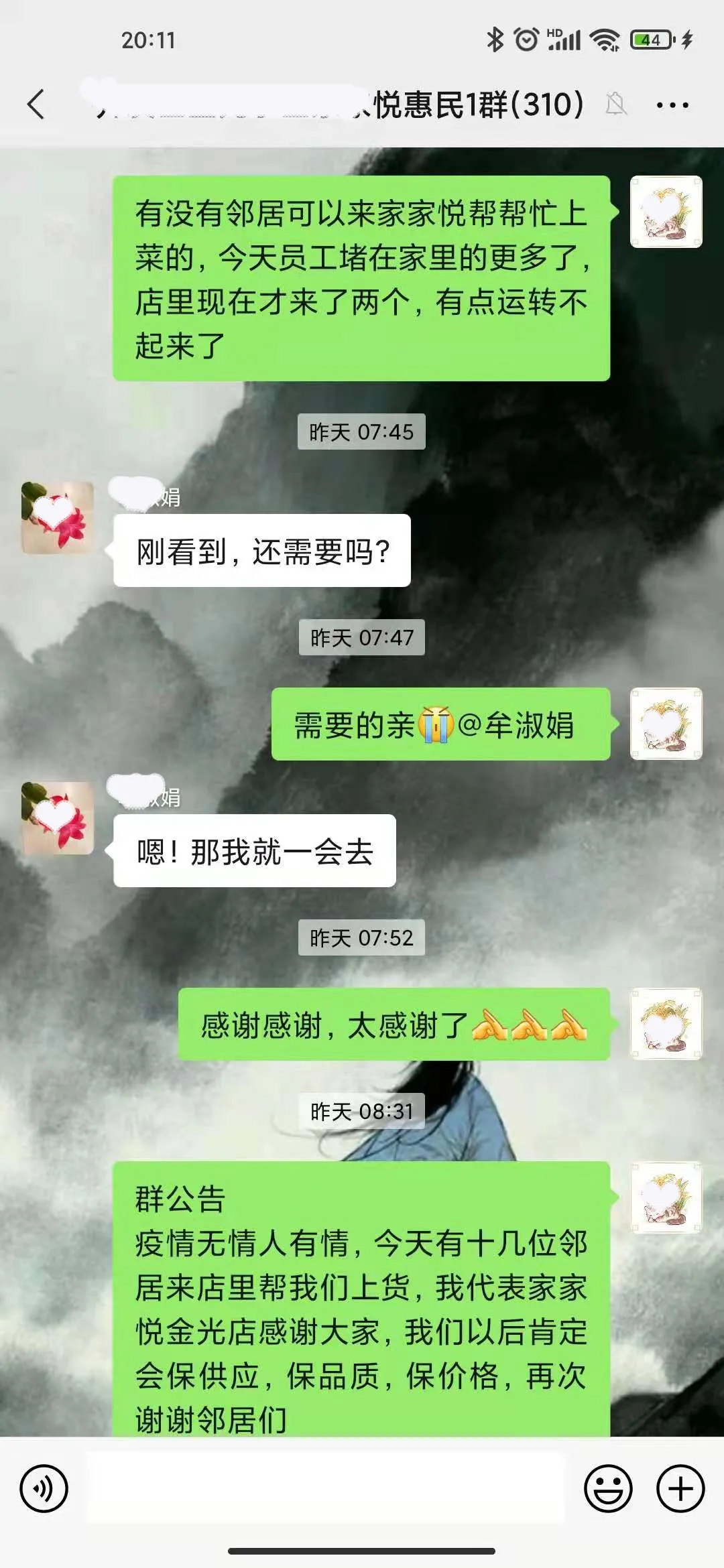Tap the avatar beside "嗯！那我就一会去"
Image resolution: width=724 pixels, height=1568 pixels.
58,818
